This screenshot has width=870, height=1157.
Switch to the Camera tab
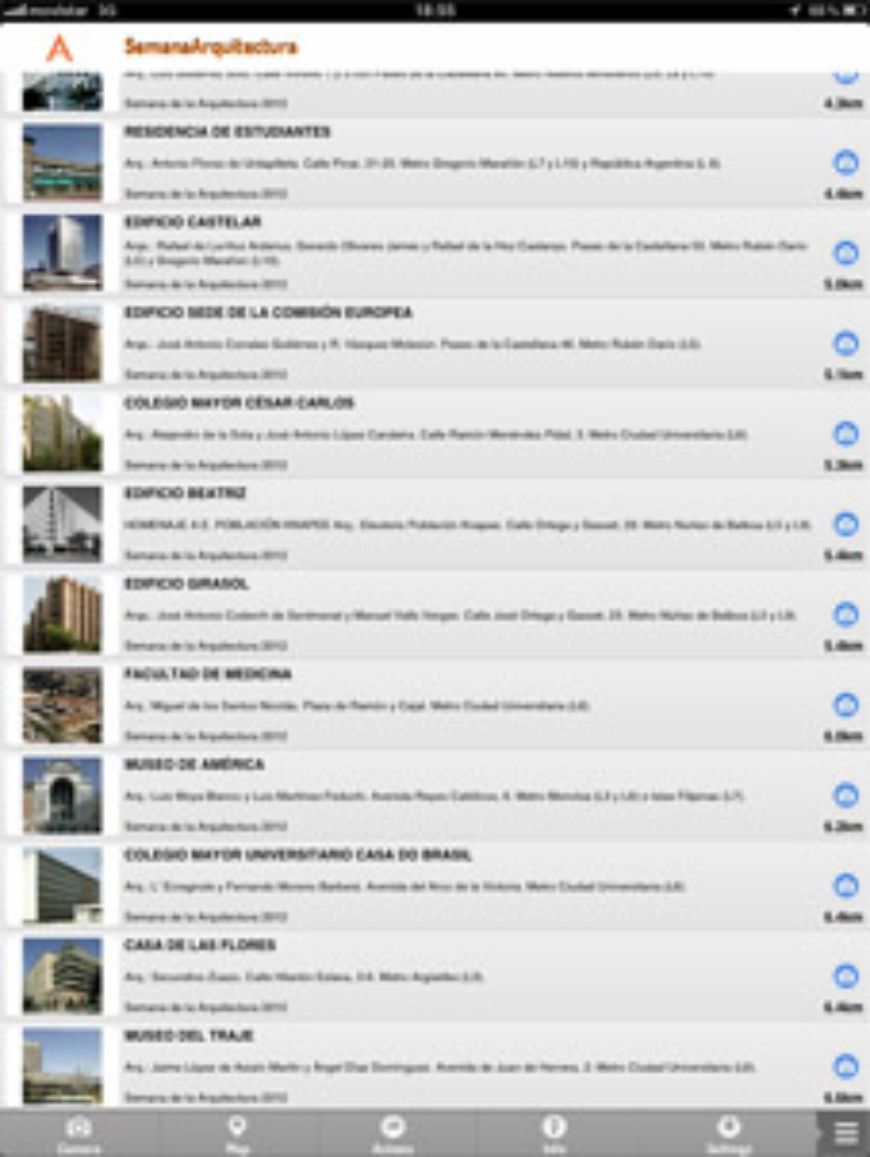(78, 1133)
